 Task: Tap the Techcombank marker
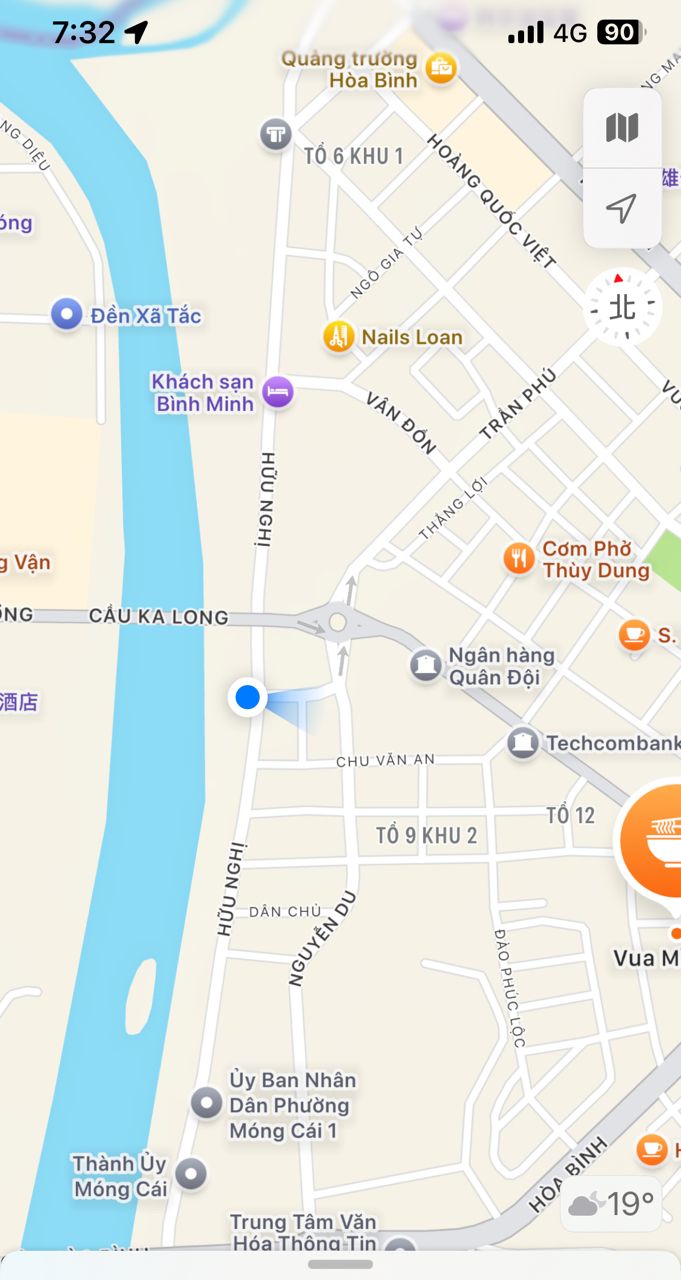click(522, 743)
